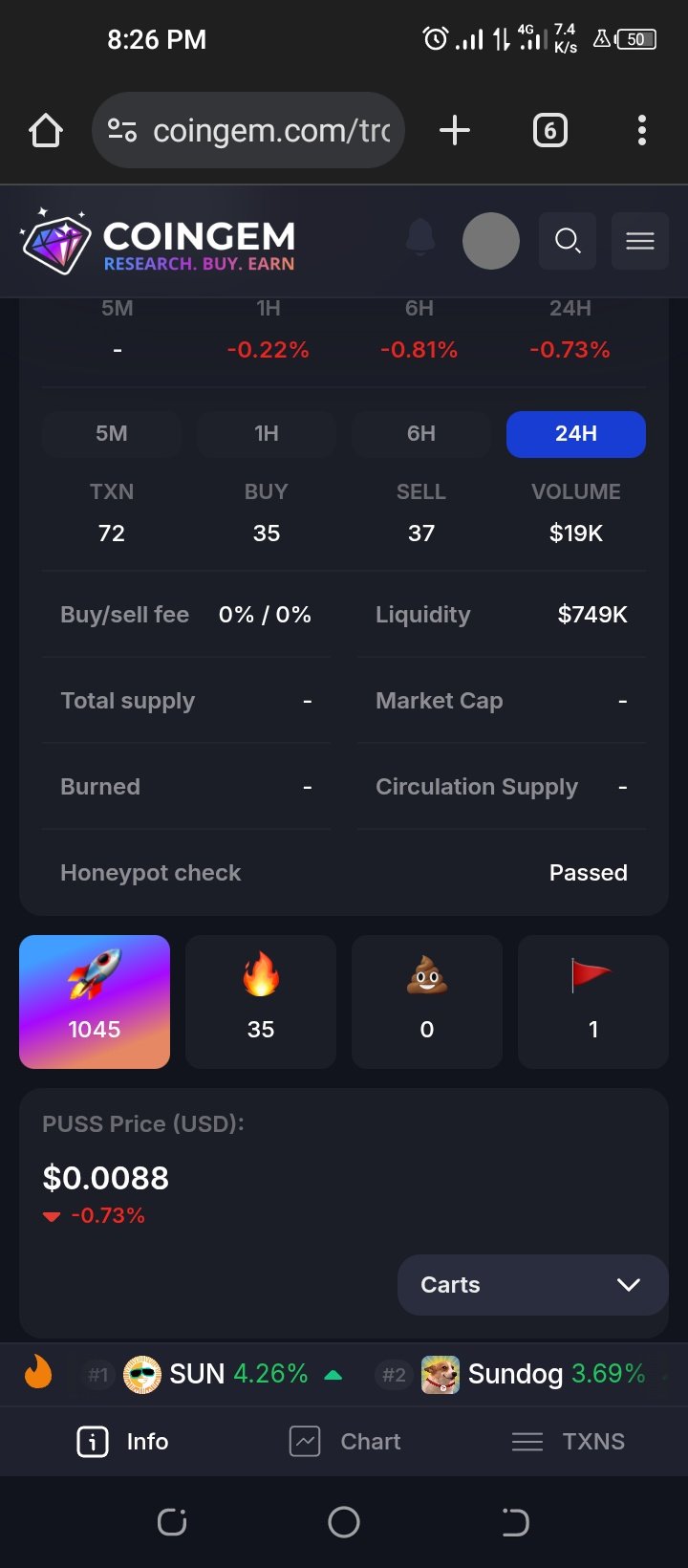This screenshot has width=688, height=1568.
Task: Switch to the Chart tab
Action: (344, 1442)
